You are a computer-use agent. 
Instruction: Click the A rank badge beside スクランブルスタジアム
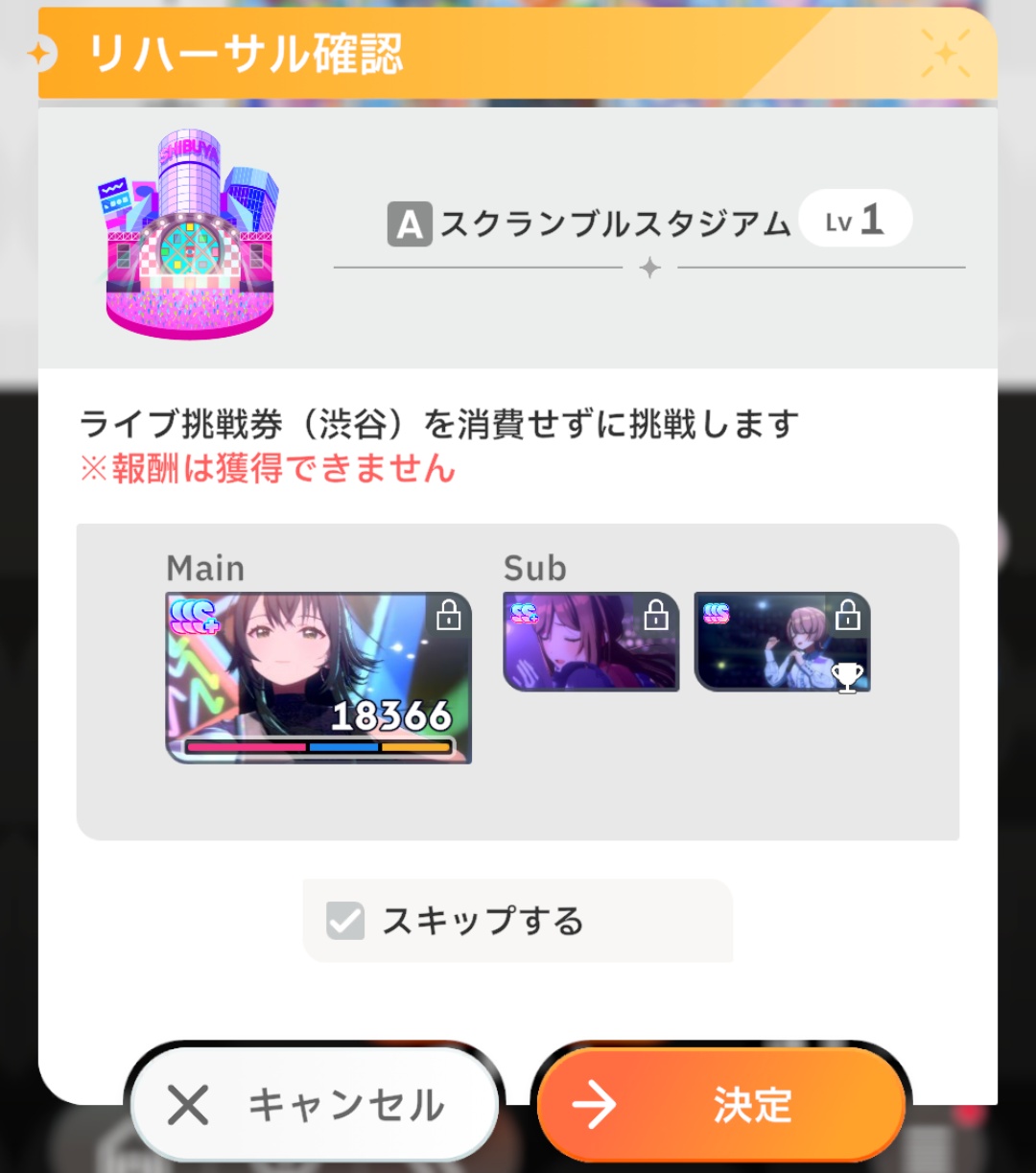coord(408,223)
